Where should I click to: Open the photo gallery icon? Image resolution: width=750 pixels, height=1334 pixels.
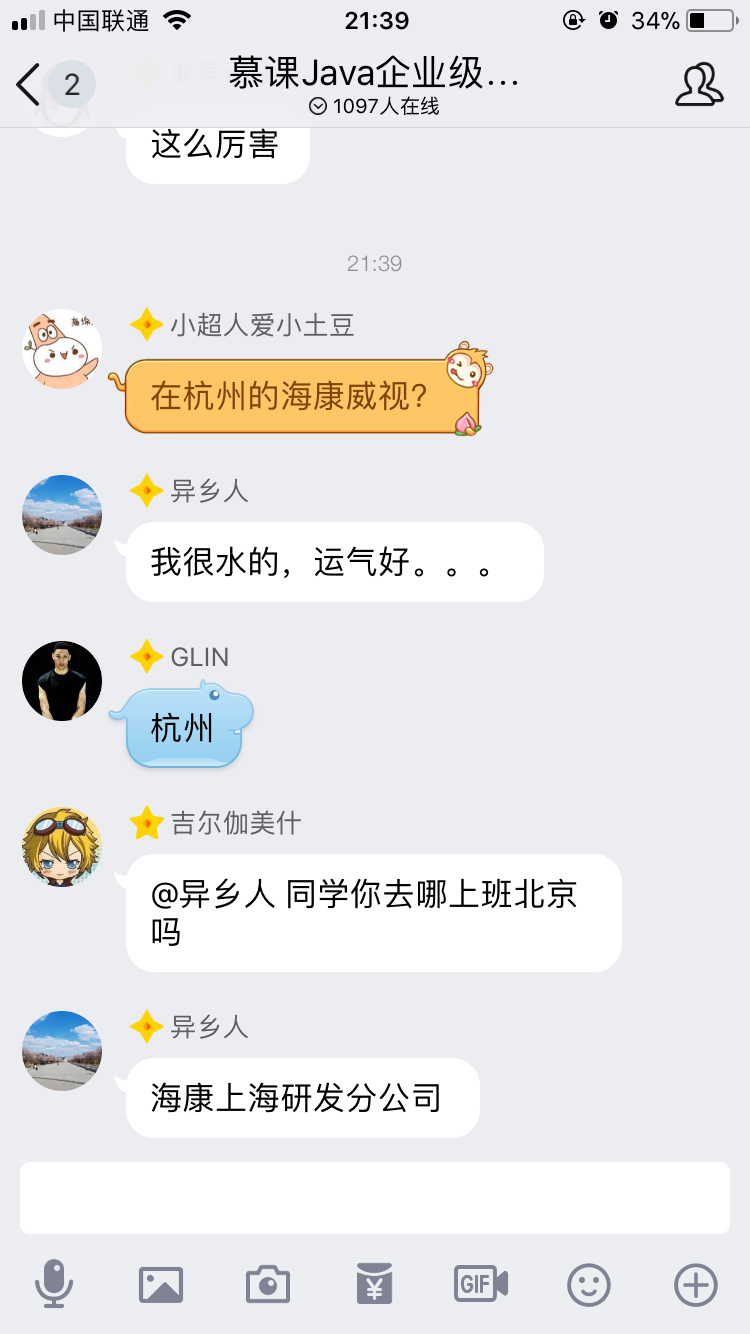click(x=162, y=1285)
